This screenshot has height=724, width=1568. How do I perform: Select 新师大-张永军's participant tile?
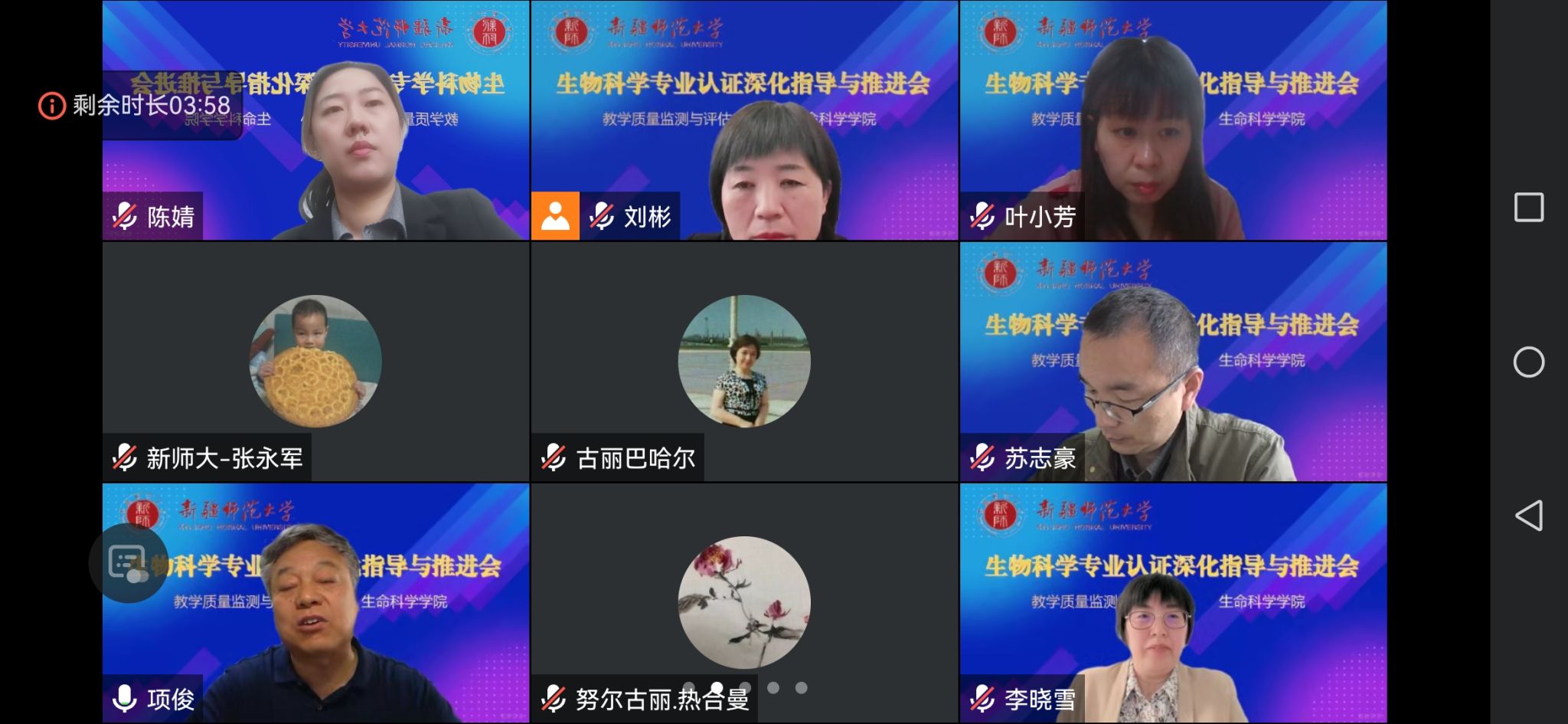coord(315,362)
